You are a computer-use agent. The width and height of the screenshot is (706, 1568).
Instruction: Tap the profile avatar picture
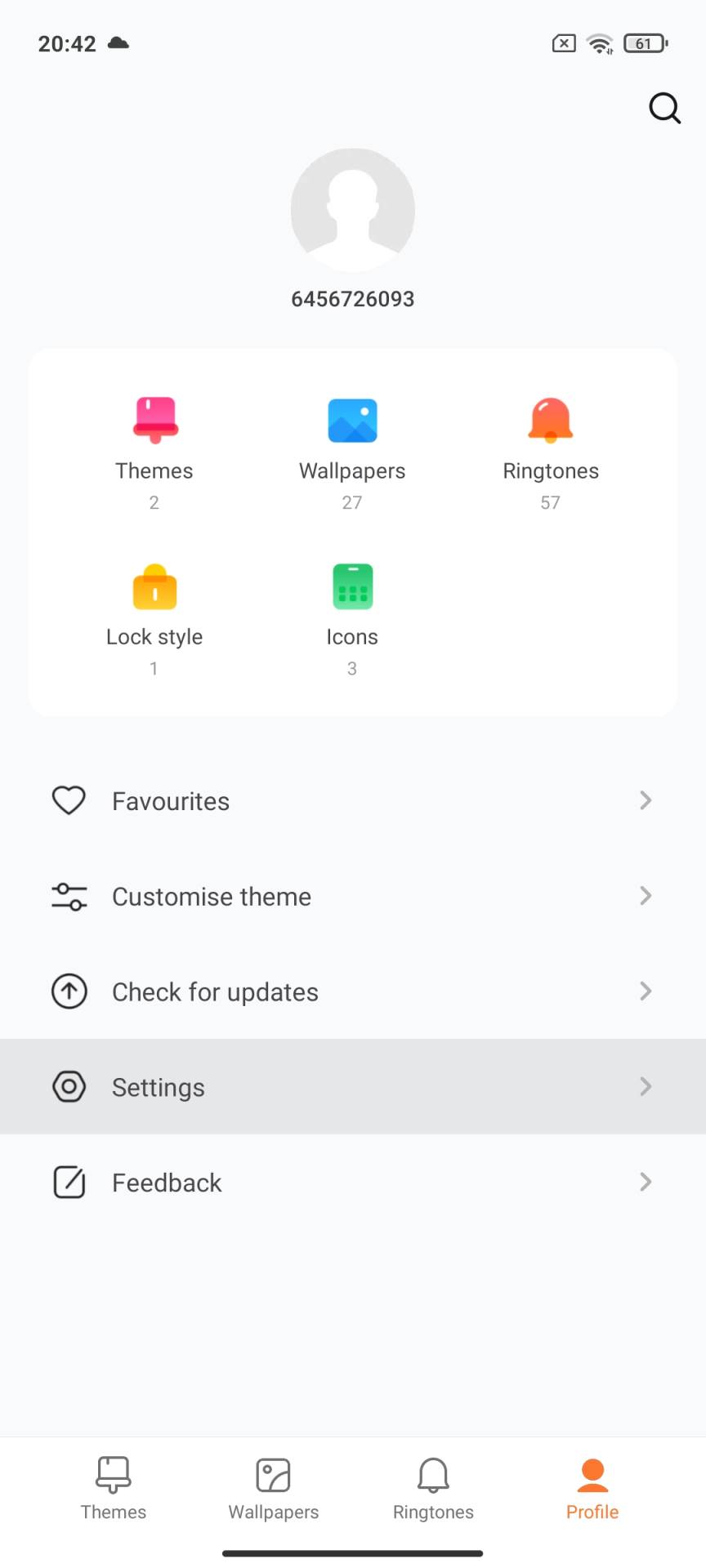(x=353, y=210)
